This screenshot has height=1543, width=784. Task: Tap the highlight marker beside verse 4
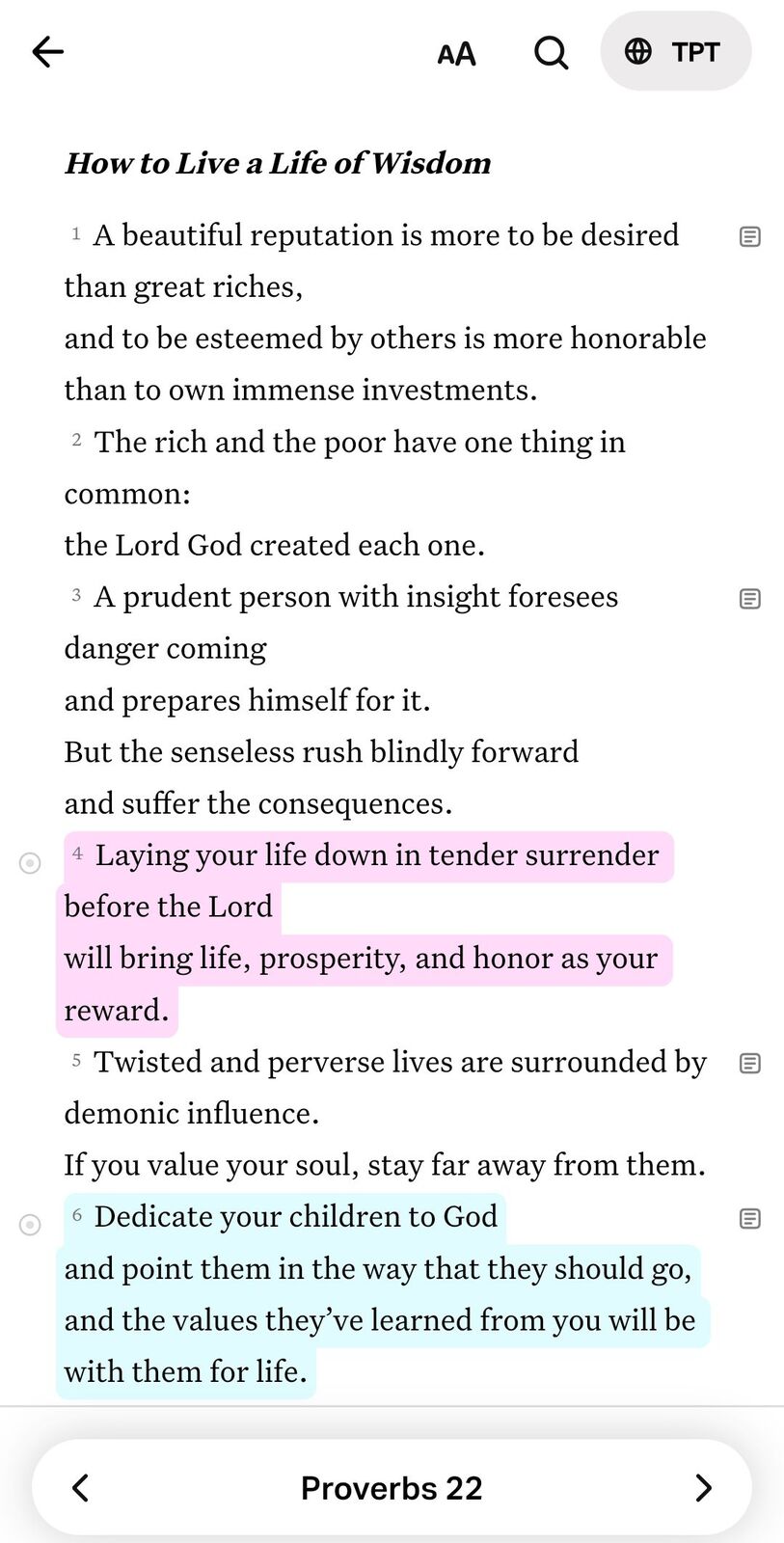[30, 862]
